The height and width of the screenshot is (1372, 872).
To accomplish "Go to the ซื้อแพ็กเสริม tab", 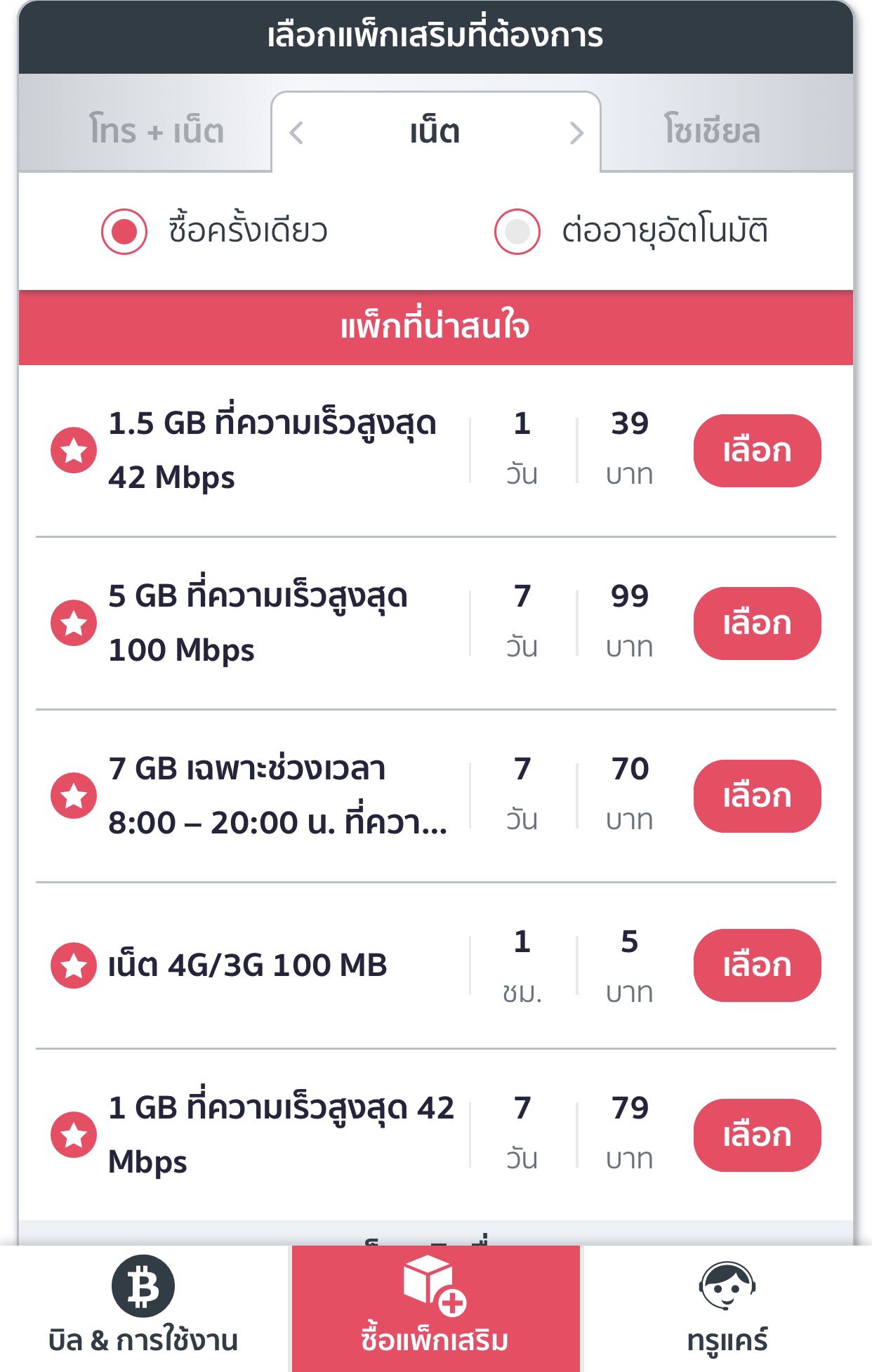I will 435,1308.
